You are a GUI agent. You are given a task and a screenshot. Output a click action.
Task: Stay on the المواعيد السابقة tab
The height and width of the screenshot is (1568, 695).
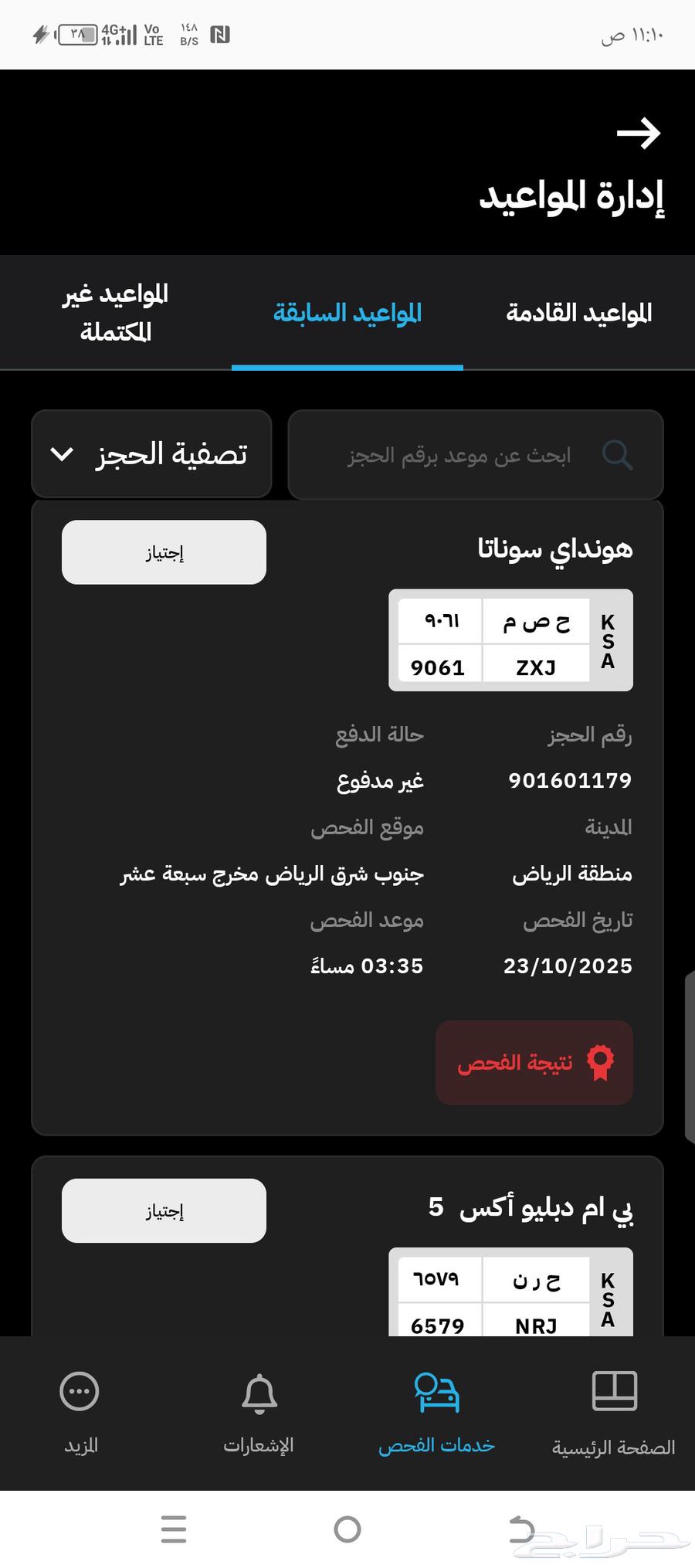347,312
